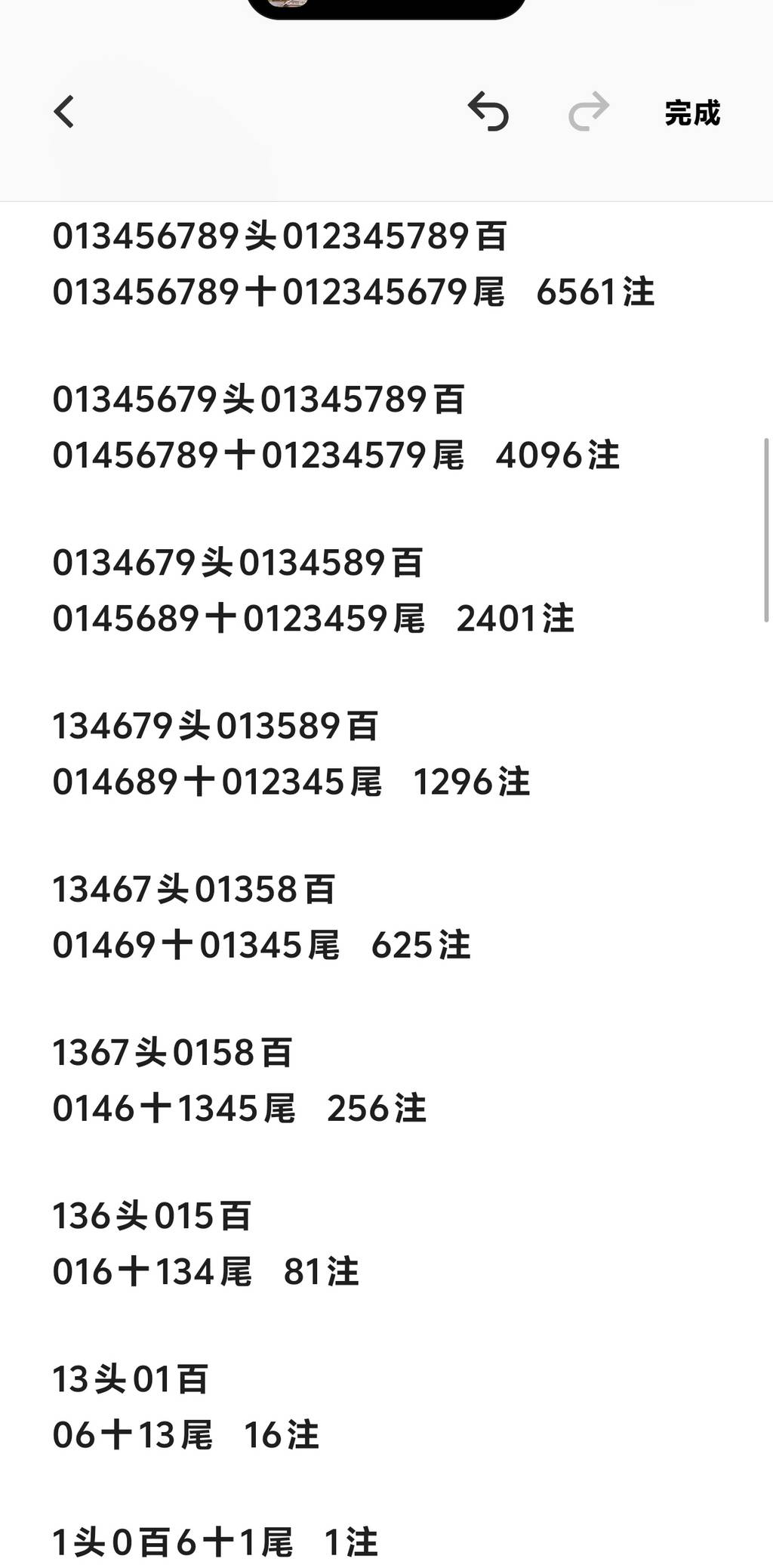
Task: Tap the line showing 1296注
Action: tap(293, 782)
